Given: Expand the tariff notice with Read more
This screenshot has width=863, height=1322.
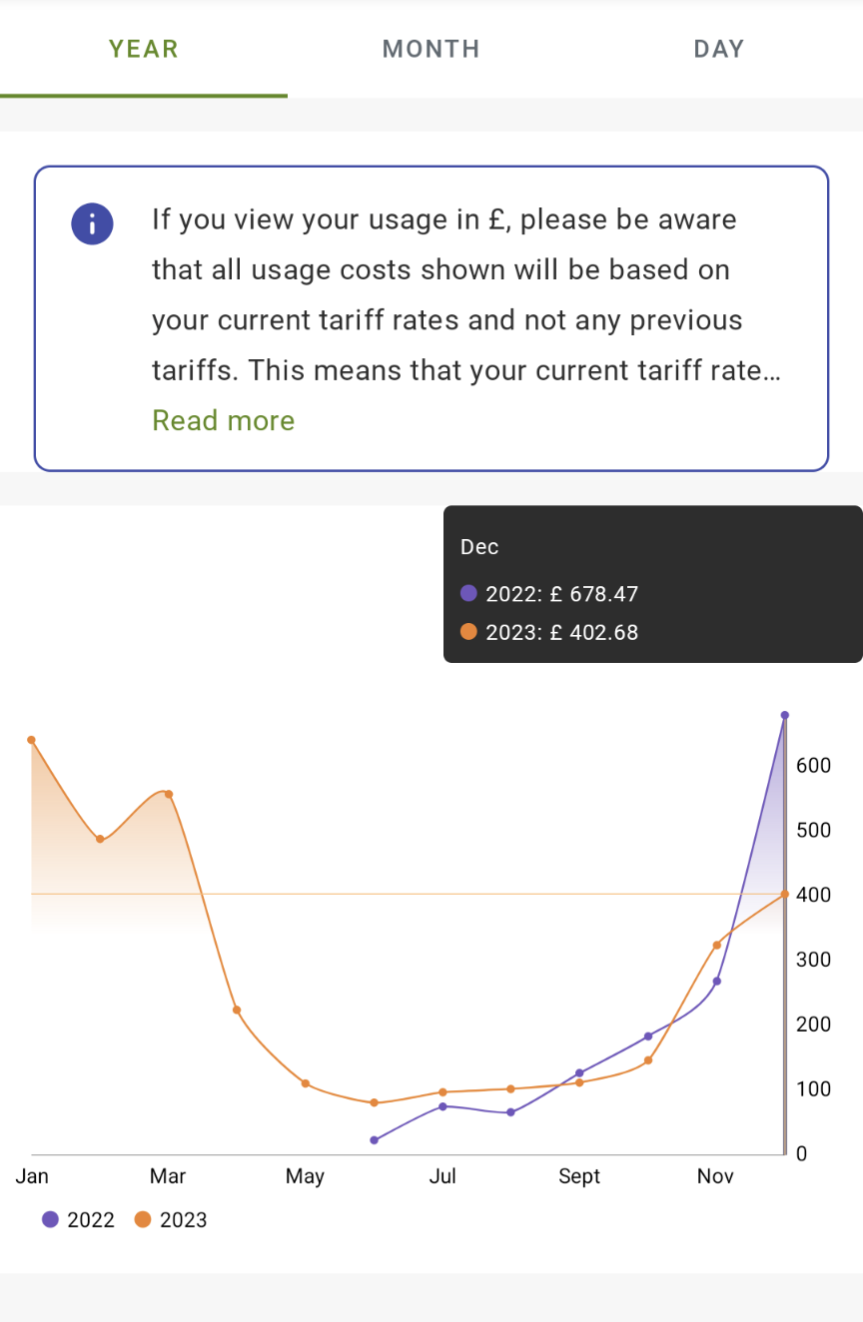Looking at the screenshot, I should pyautogui.click(x=223, y=420).
